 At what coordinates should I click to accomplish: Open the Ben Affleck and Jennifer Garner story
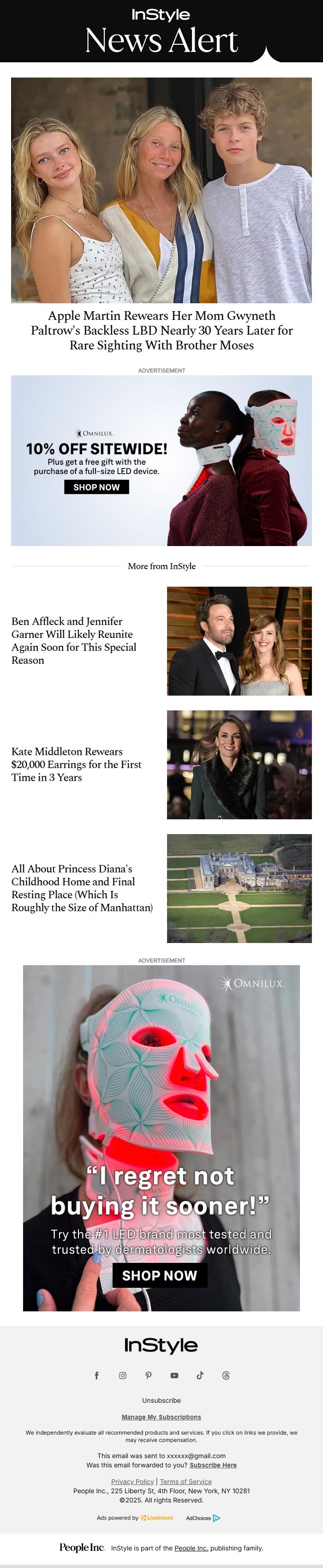[x=74, y=640]
